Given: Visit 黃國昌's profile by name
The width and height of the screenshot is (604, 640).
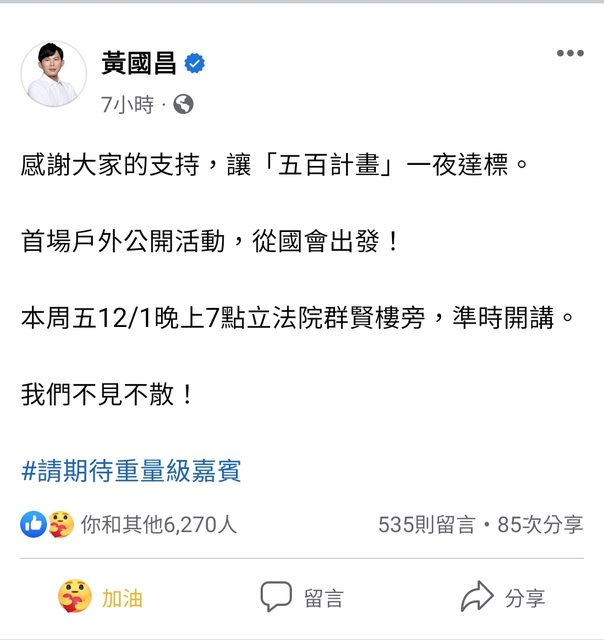Looking at the screenshot, I should [139, 63].
